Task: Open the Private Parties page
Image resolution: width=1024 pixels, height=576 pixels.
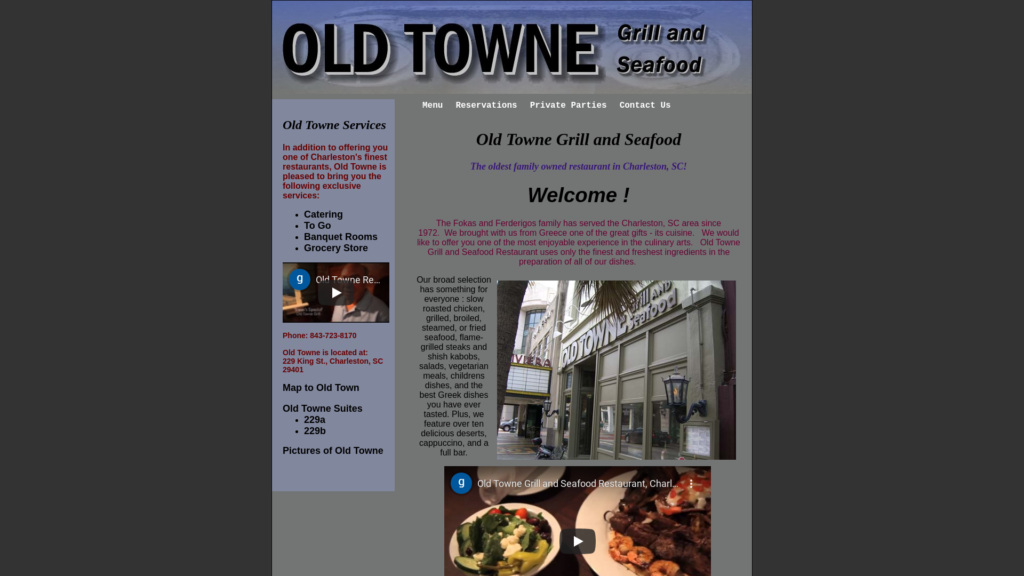Action: click(568, 105)
